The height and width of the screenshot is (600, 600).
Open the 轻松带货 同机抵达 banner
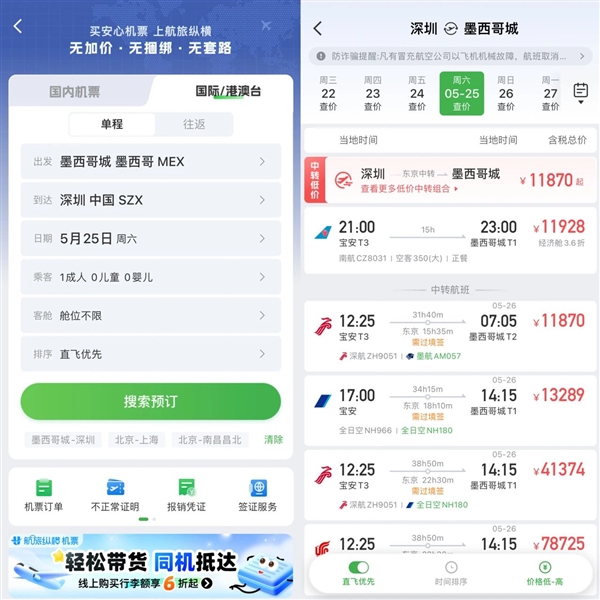[150, 565]
